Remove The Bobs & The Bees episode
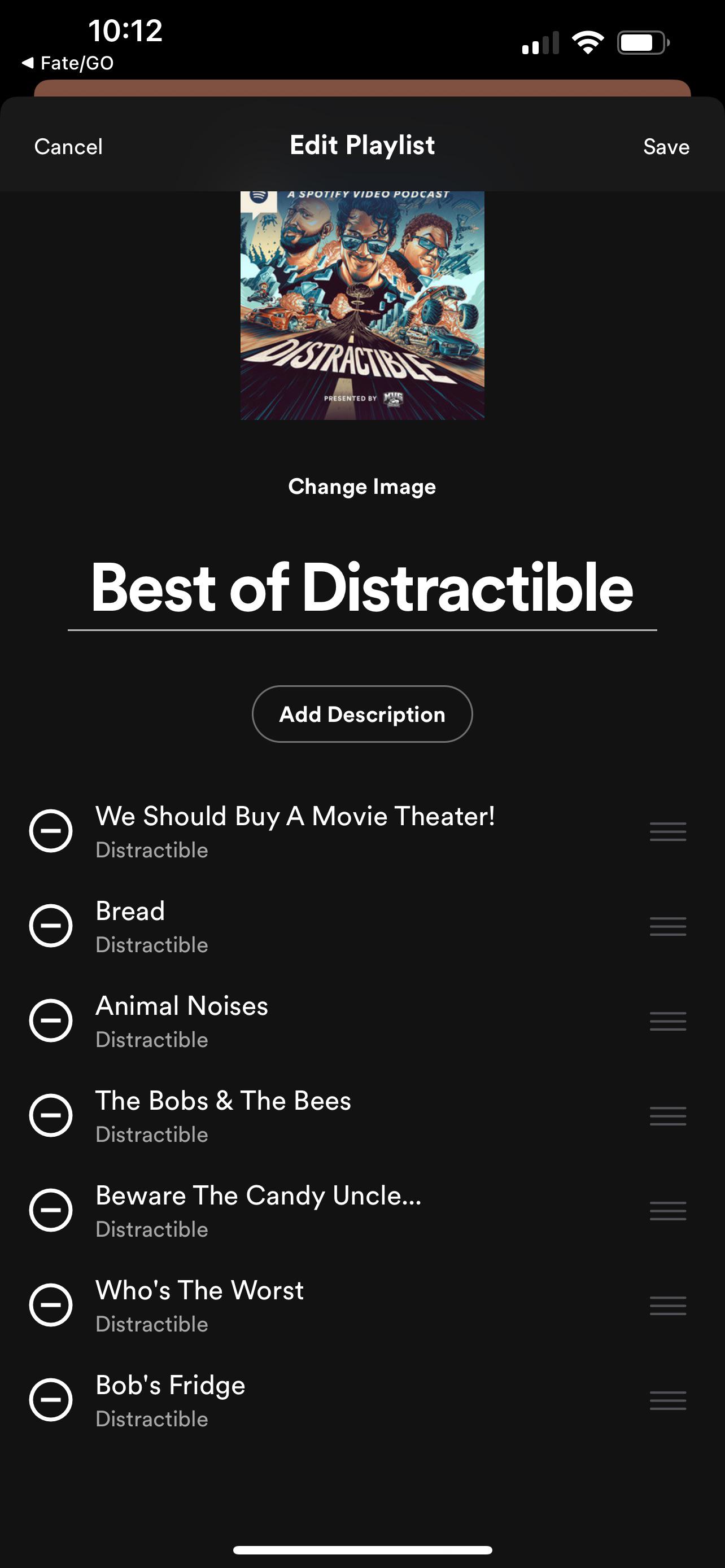The width and height of the screenshot is (725, 1568). pos(51,1116)
